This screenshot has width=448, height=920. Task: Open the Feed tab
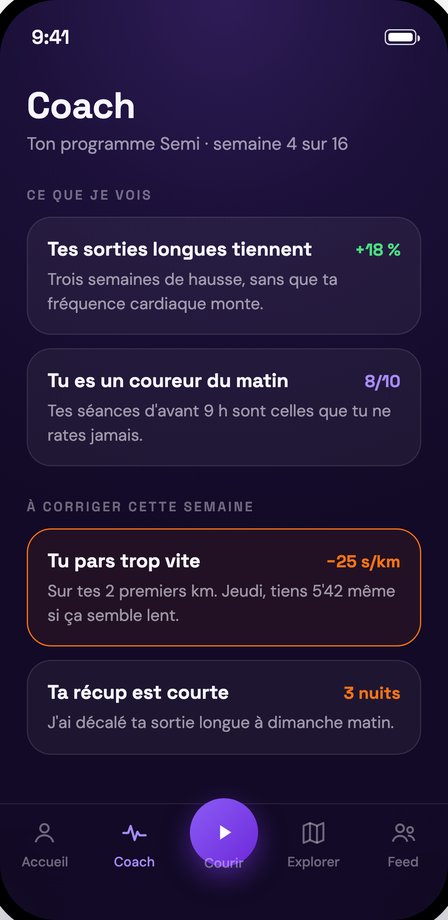tap(403, 845)
